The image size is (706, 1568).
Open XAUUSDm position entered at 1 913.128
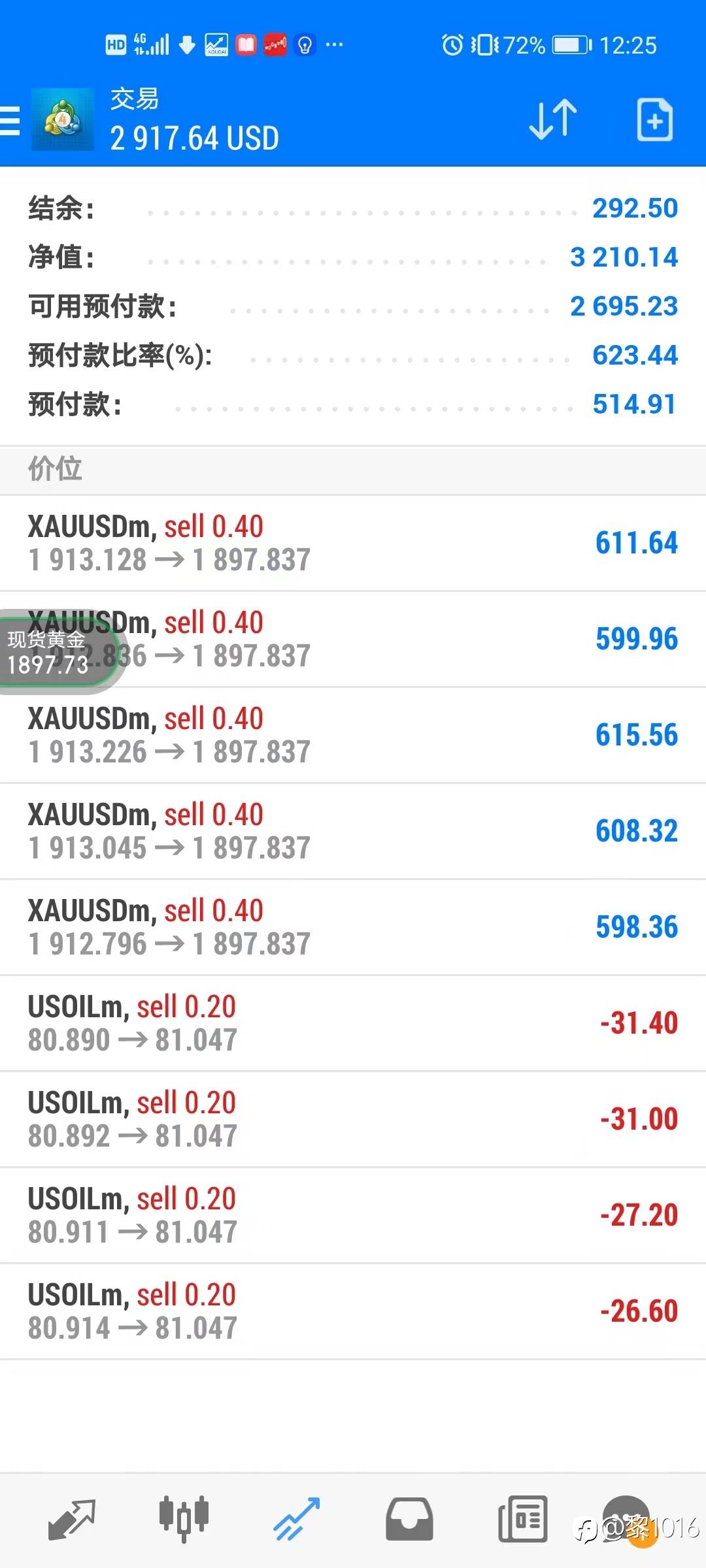[x=353, y=543]
